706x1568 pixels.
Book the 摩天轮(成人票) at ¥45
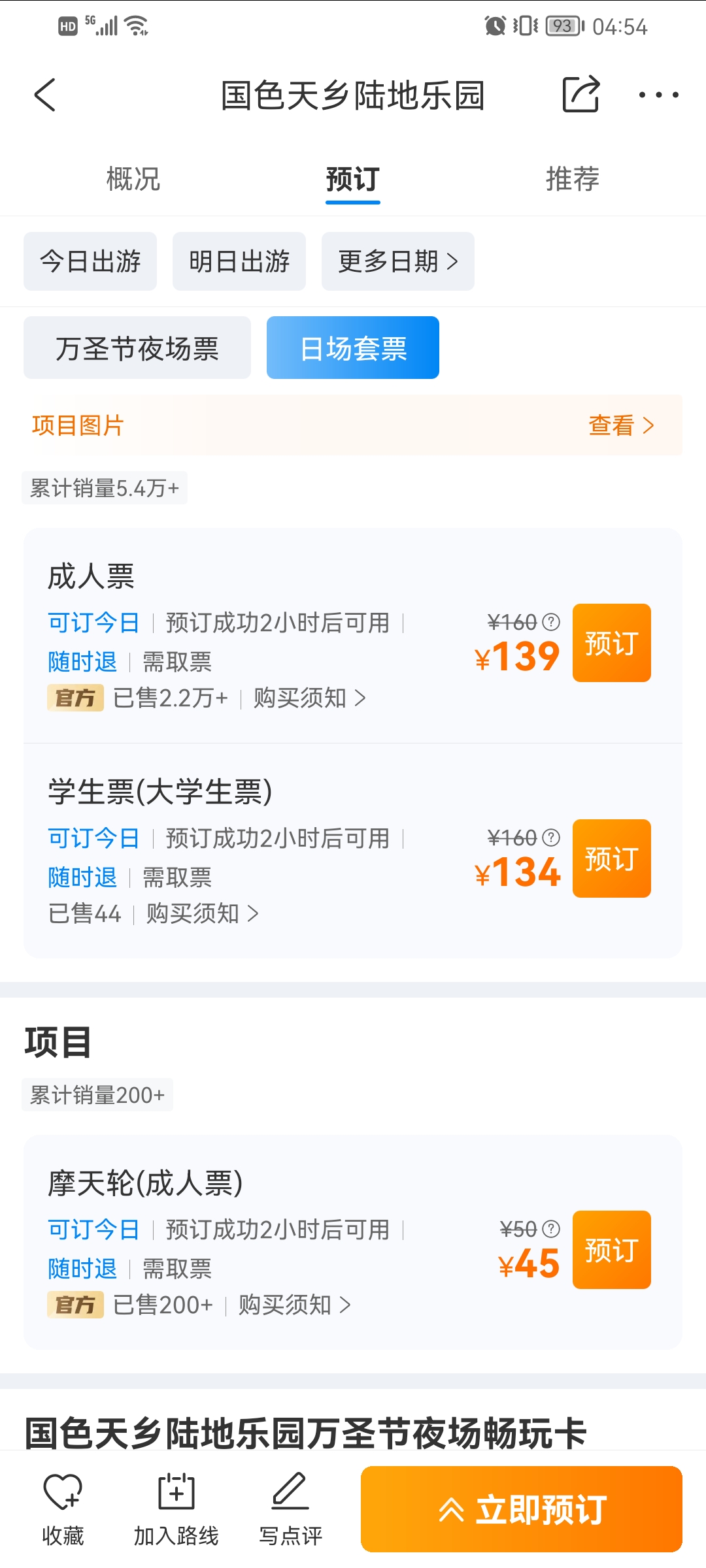pyautogui.click(x=612, y=1250)
